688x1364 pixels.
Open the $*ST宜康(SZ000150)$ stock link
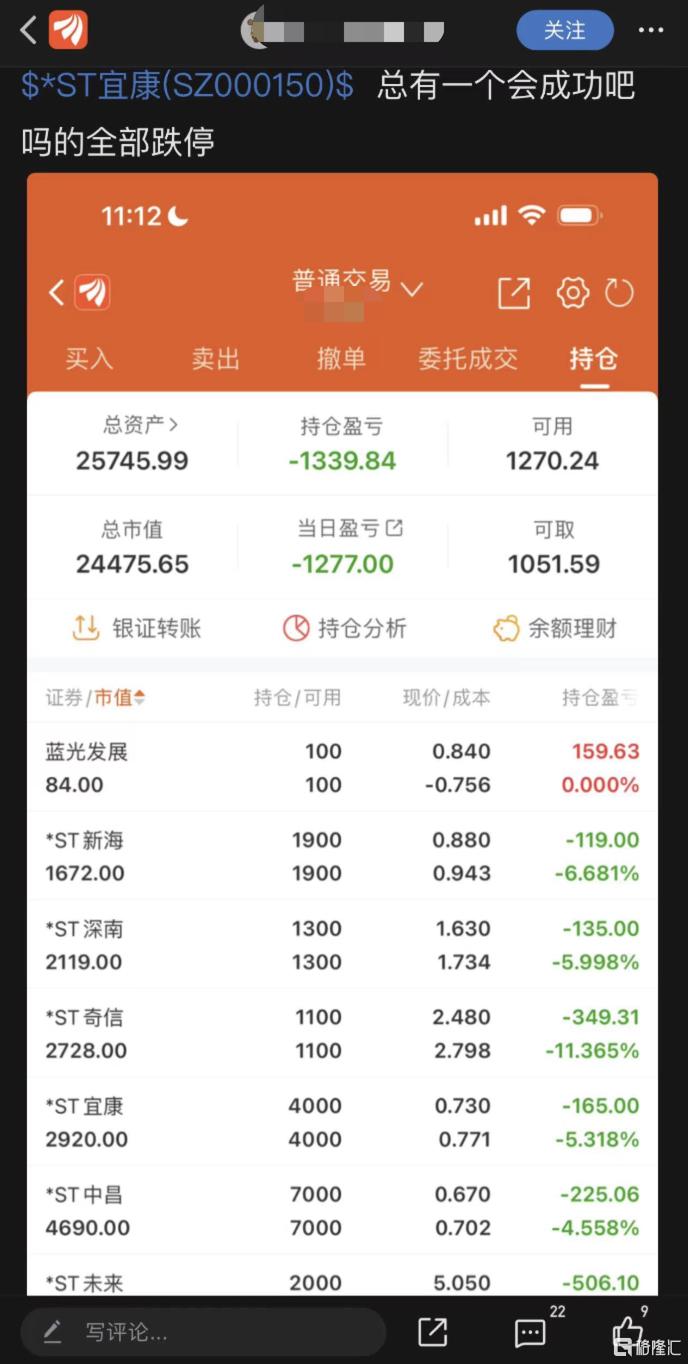click(188, 86)
